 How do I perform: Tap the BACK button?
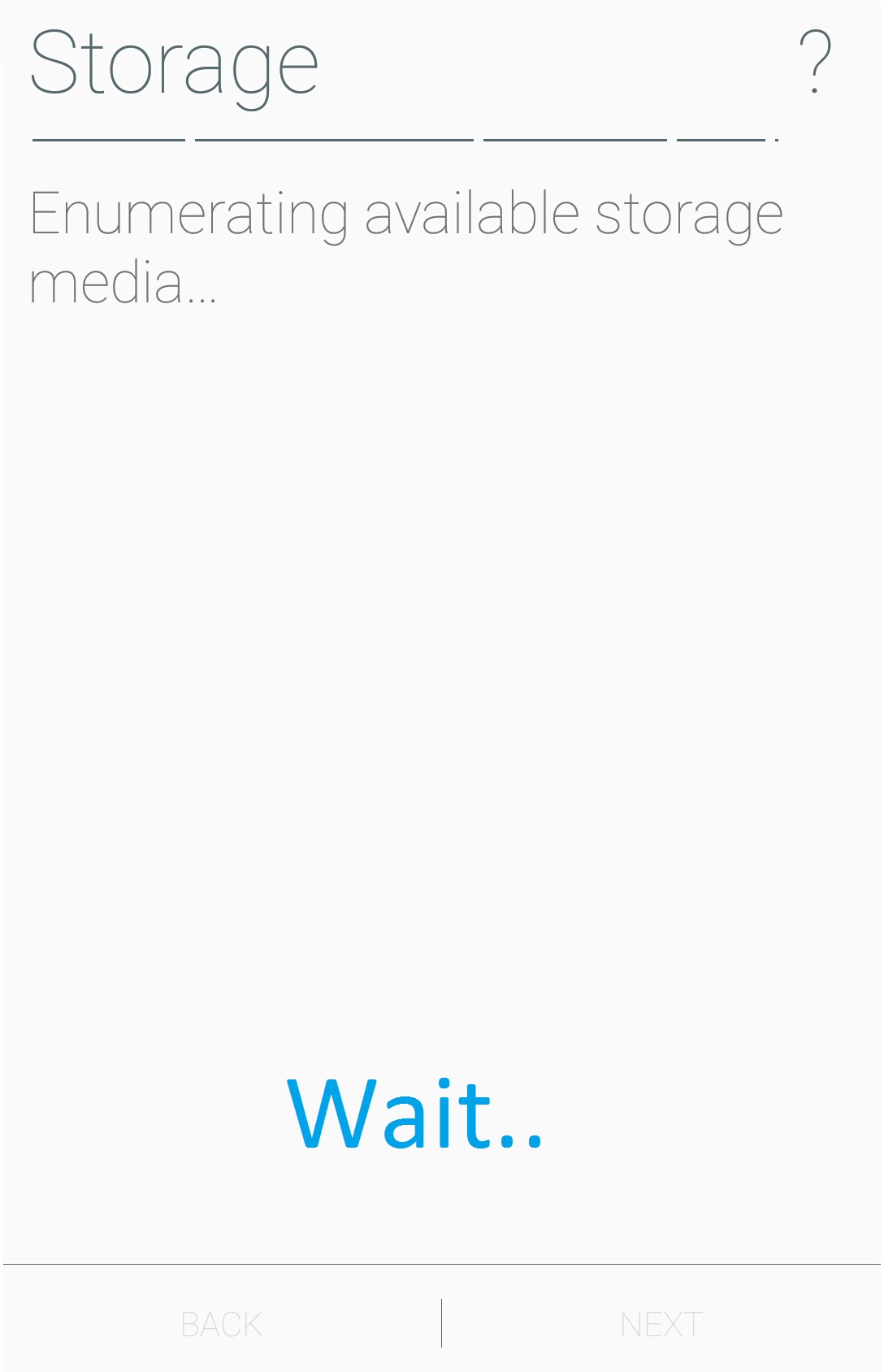pyautogui.click(x=222, y=1324)
